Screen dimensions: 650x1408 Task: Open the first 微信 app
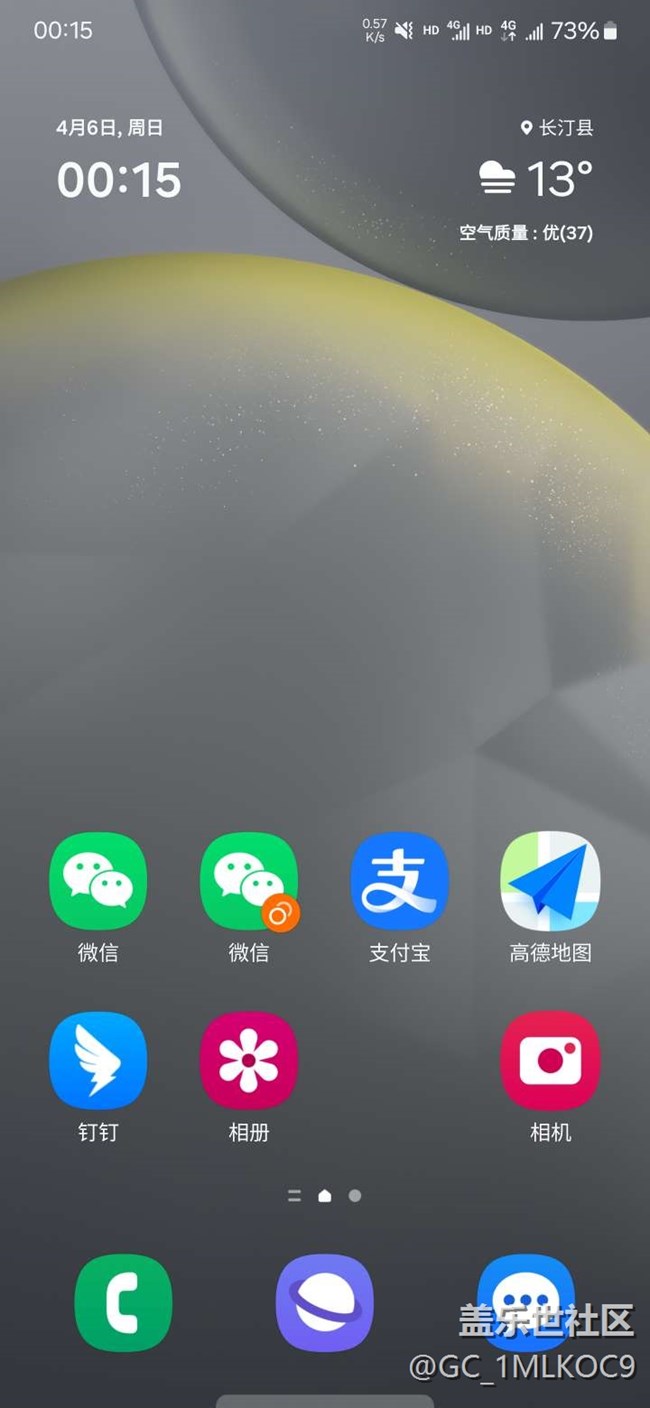tap(98, 882)
